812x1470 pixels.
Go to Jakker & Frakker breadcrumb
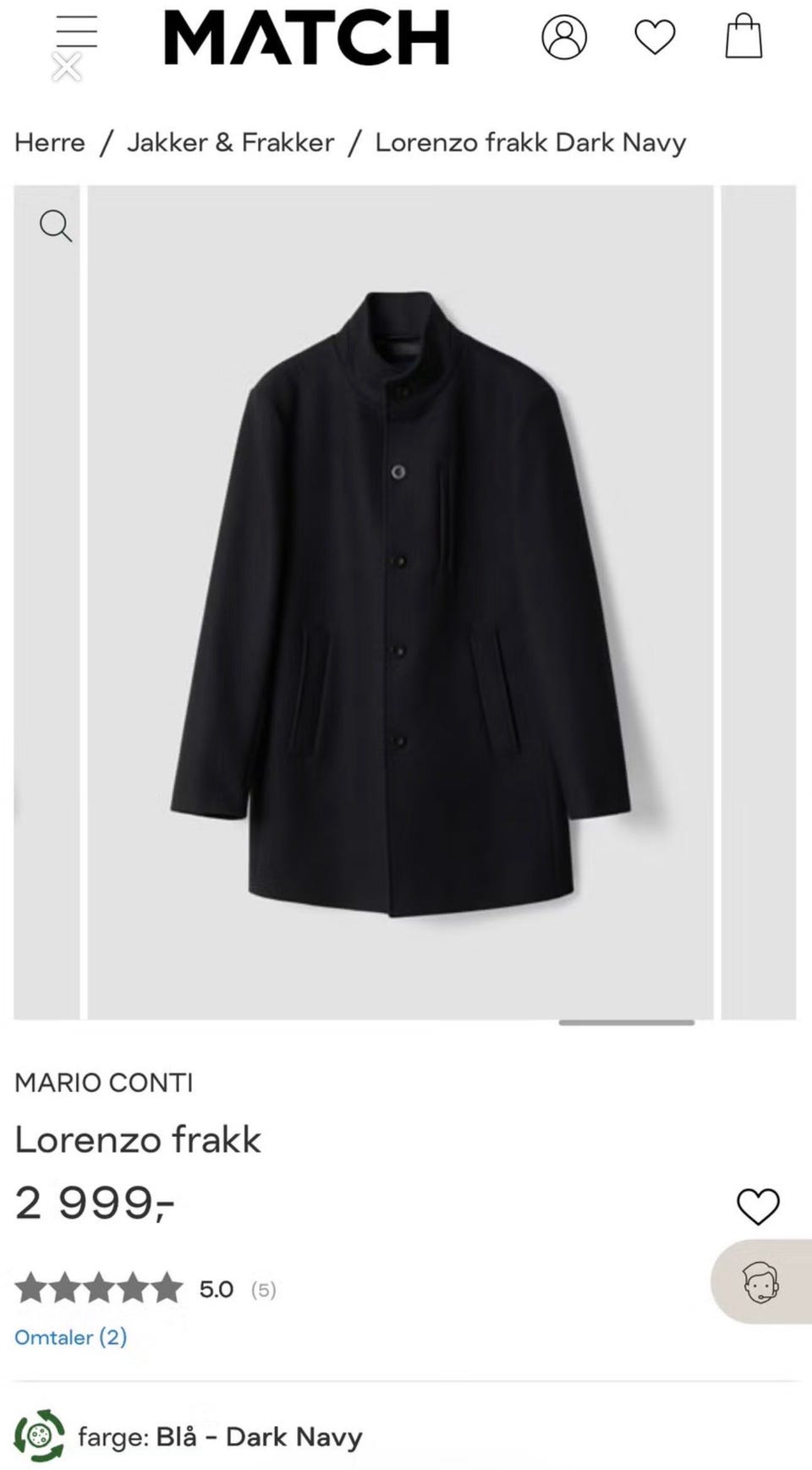(230, 142)
